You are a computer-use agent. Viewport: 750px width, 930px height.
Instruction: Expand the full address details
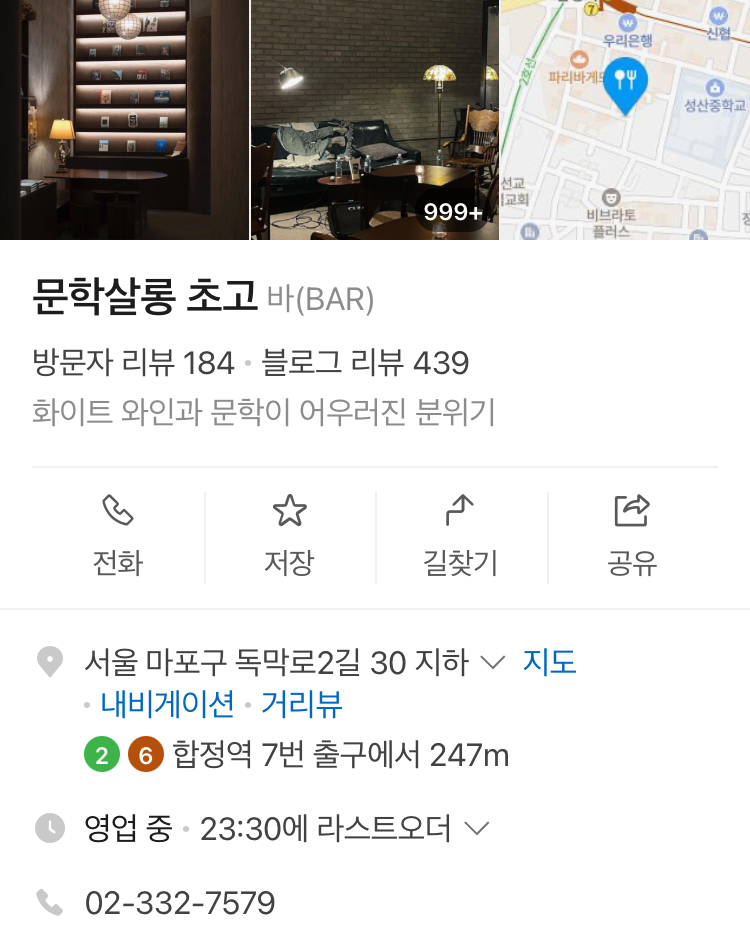tap(493, 662)
